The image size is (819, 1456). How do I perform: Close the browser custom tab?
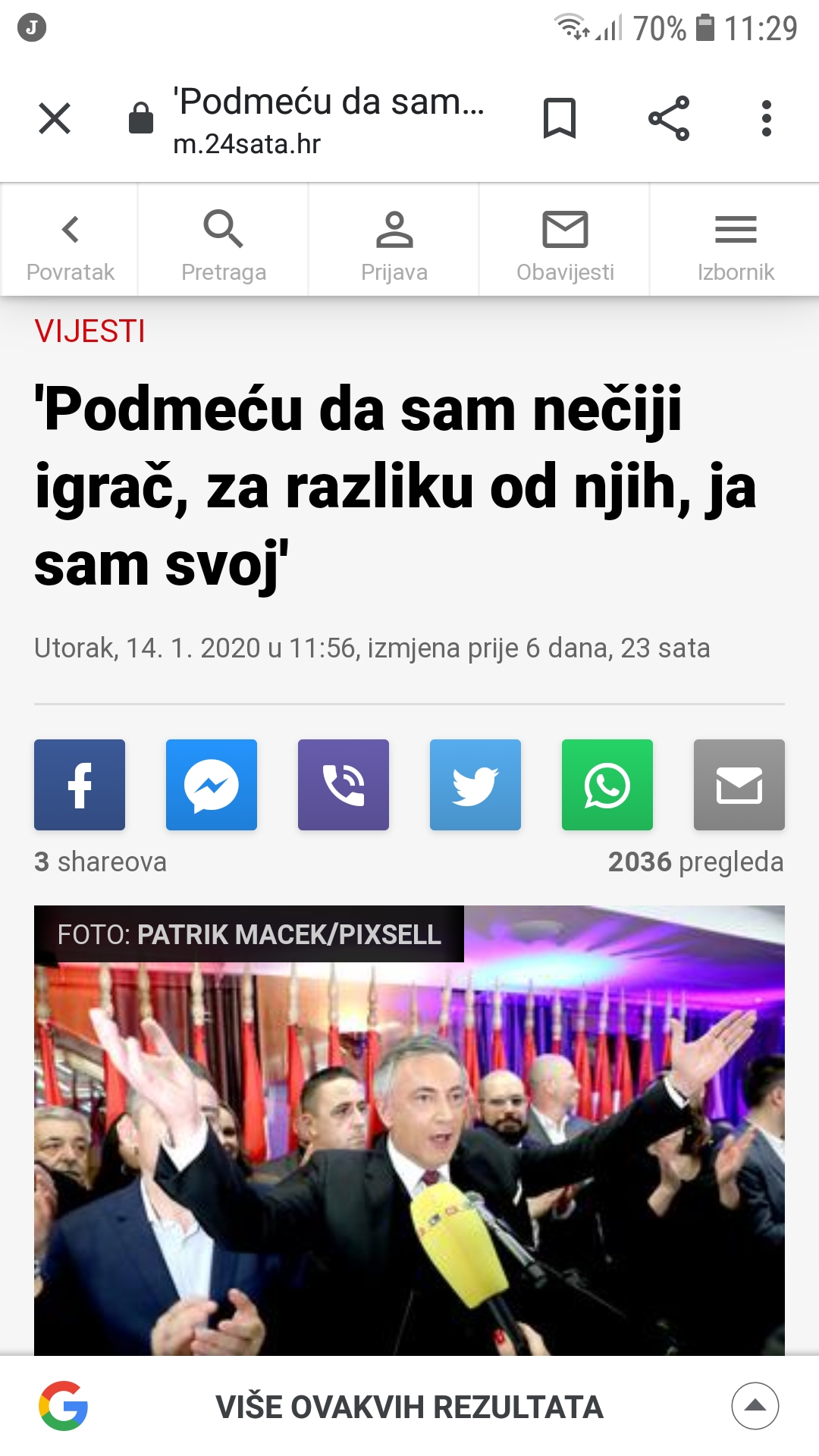tap(55, 119)
